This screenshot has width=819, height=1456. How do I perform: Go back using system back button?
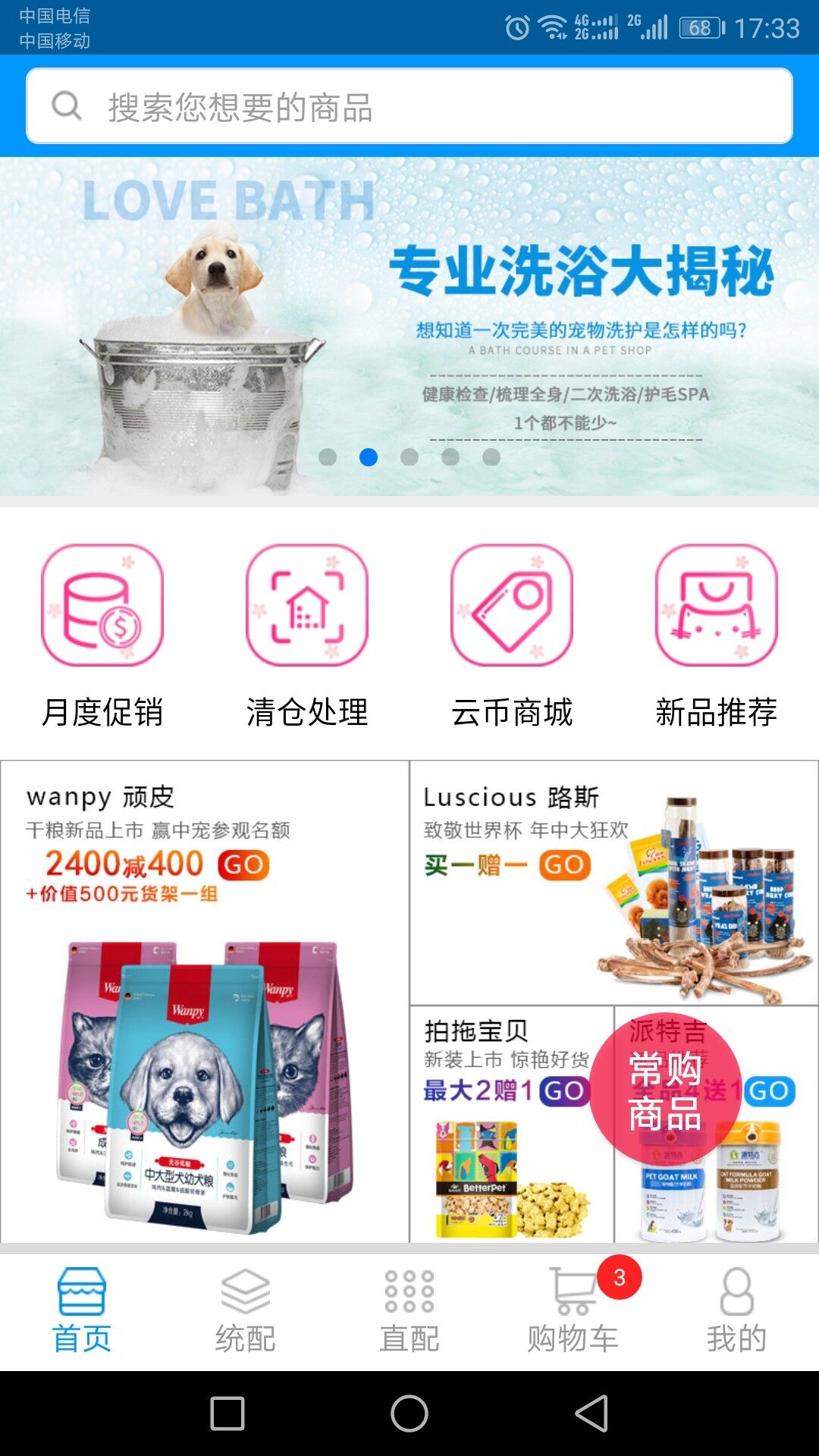click(x=591, y=1414)
